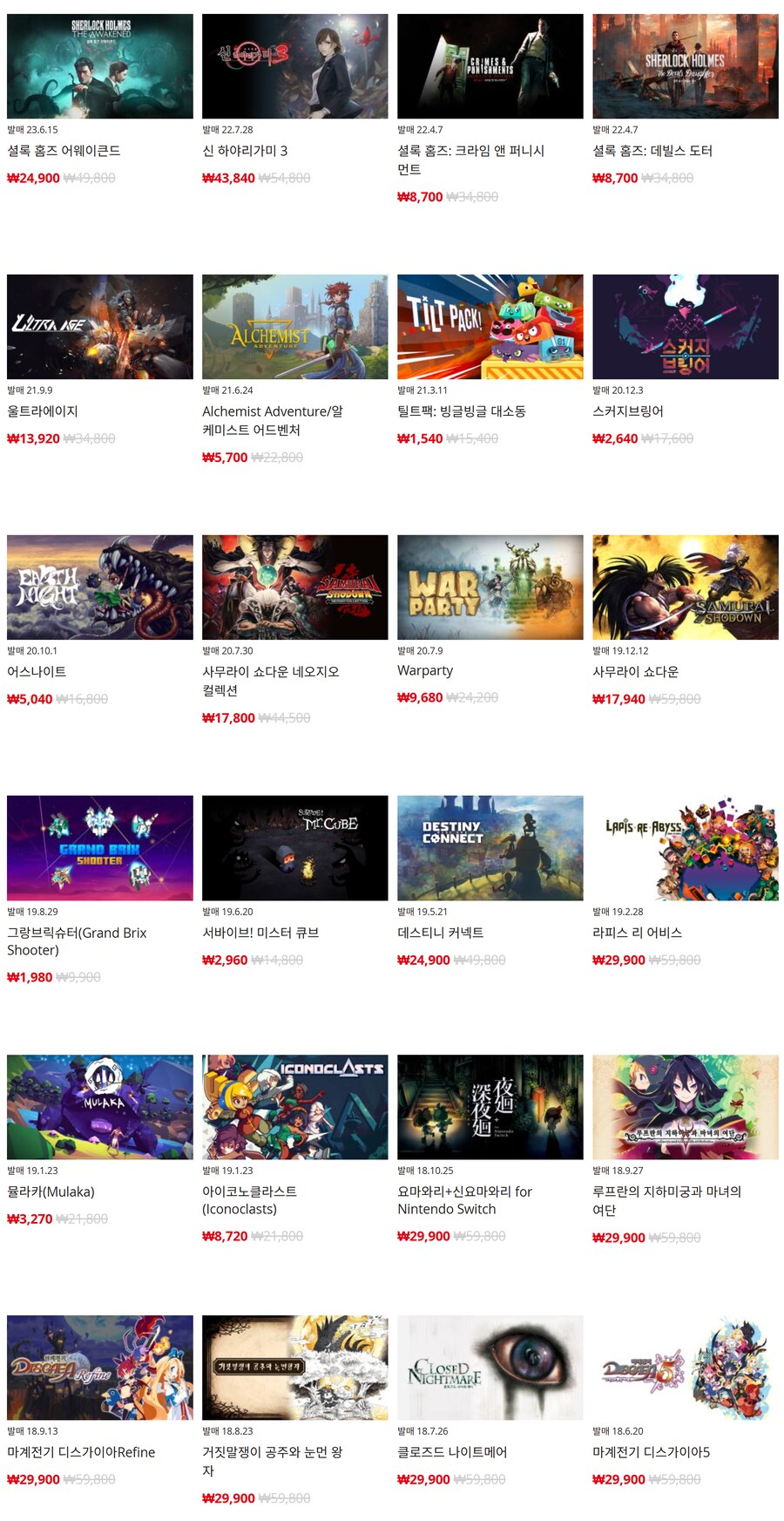View 사무라이 쇼다운 네오지오 컬렉션
Image resolution: width=784 pixels, height=1521 pixels.
[294, 587]
